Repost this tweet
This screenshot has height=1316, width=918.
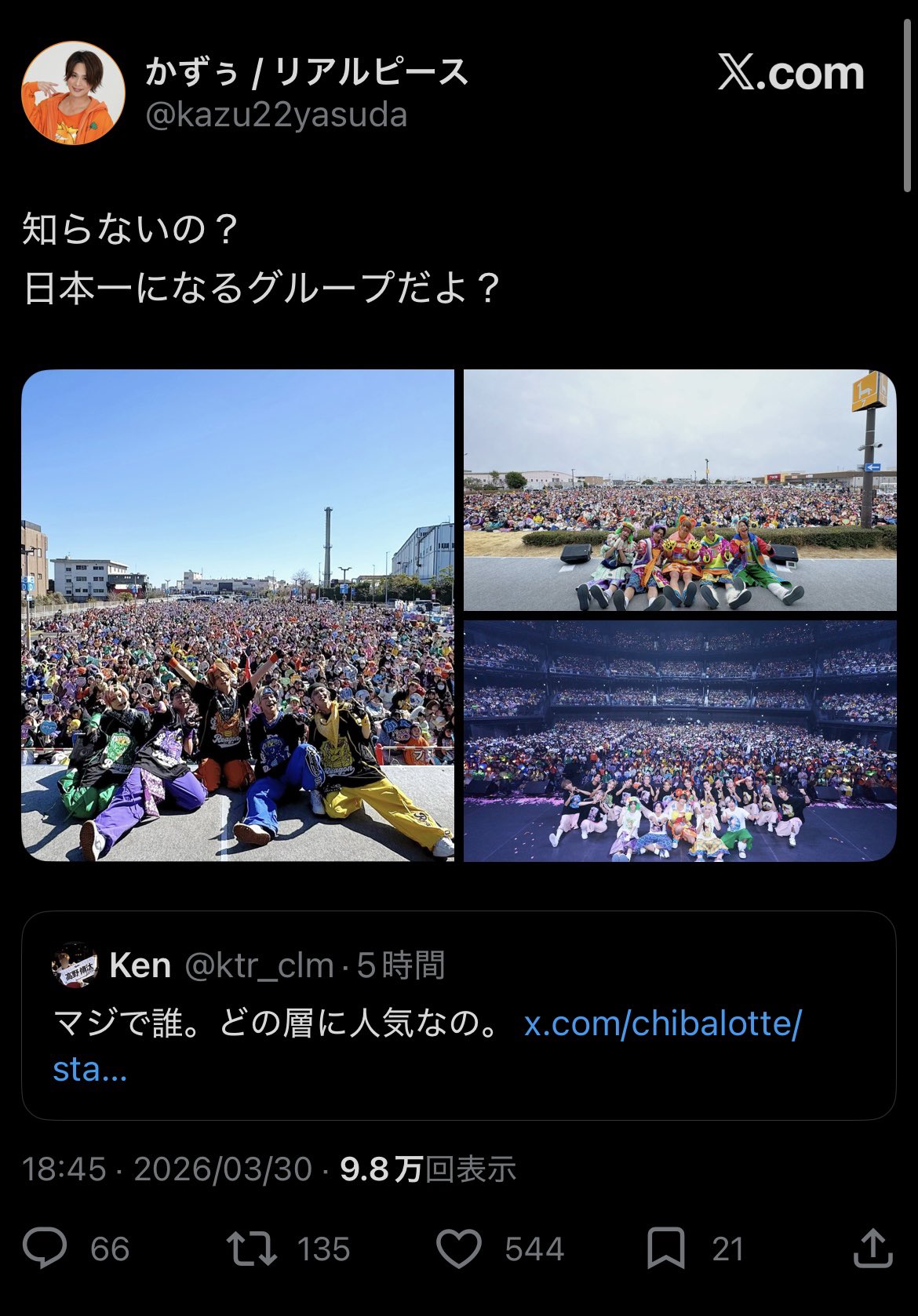click(252, 1249)
